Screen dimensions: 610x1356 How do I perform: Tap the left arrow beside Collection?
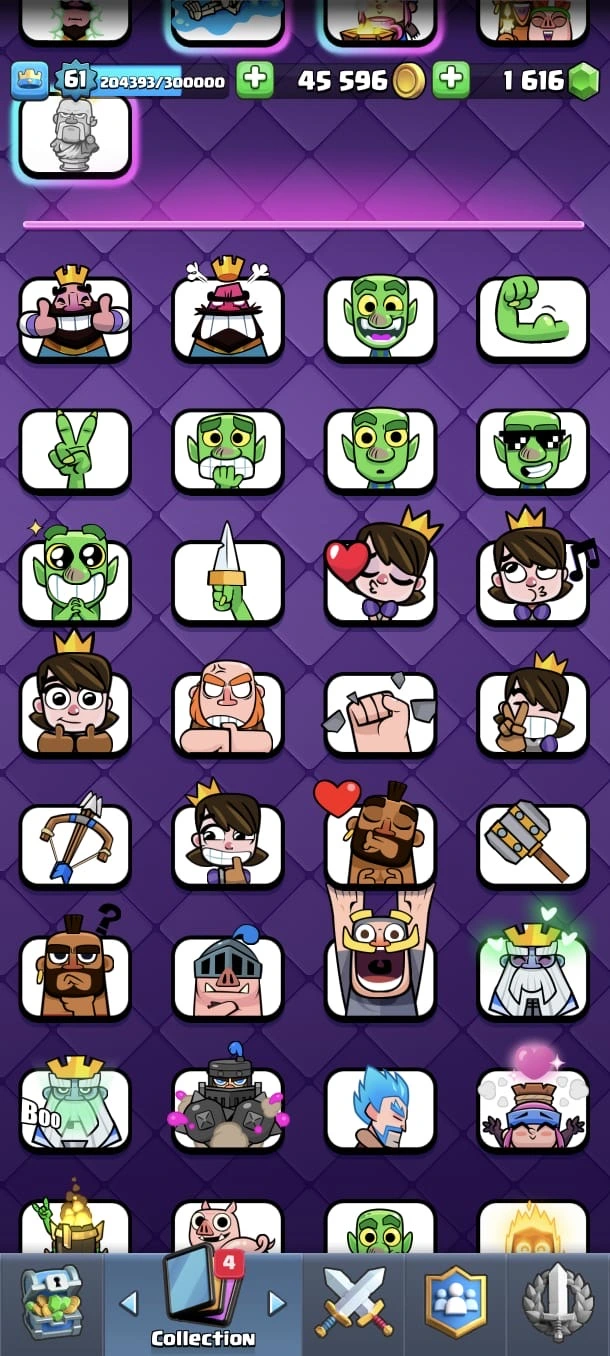click(x=128, y=1303)
